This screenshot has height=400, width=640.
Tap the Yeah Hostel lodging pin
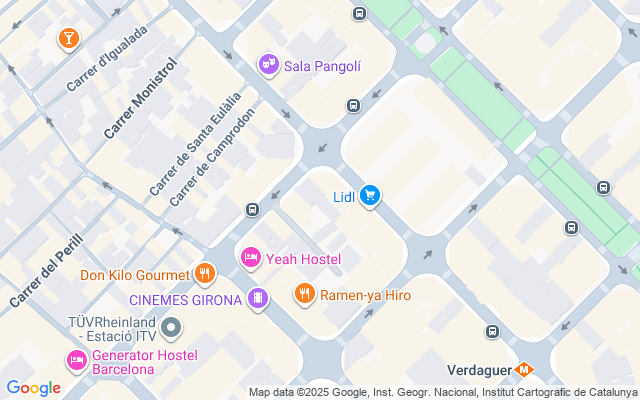click(x=251, y=258)
